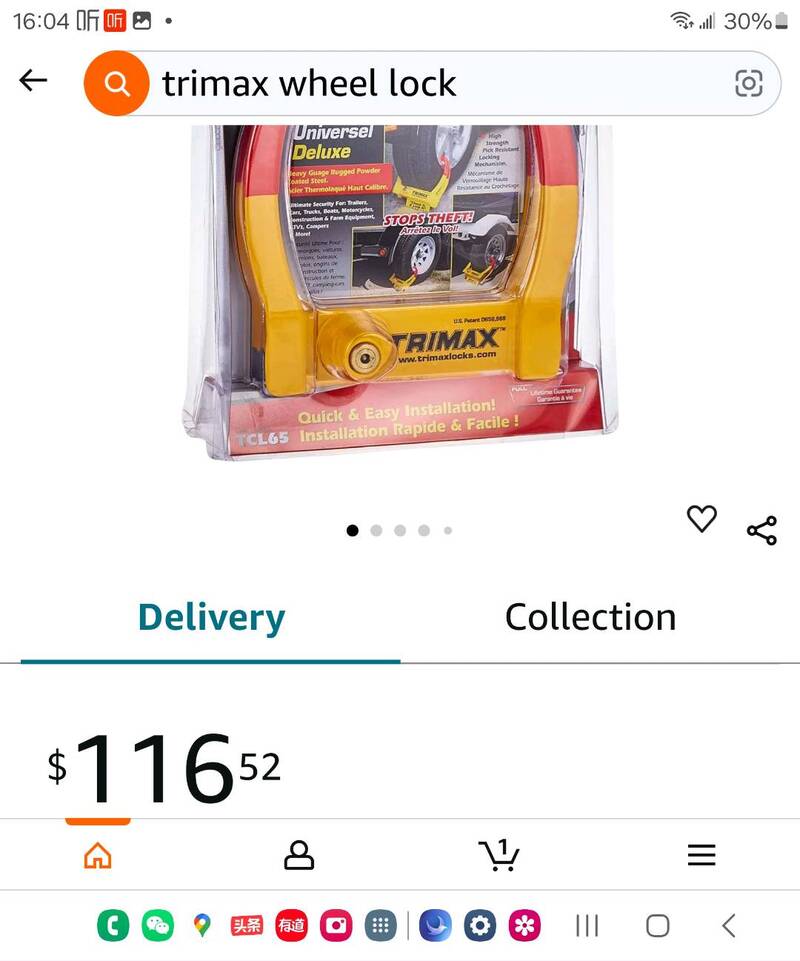Launch Instagram from the dock
This screenshot has height=961, width=800.
click(336, 926)
